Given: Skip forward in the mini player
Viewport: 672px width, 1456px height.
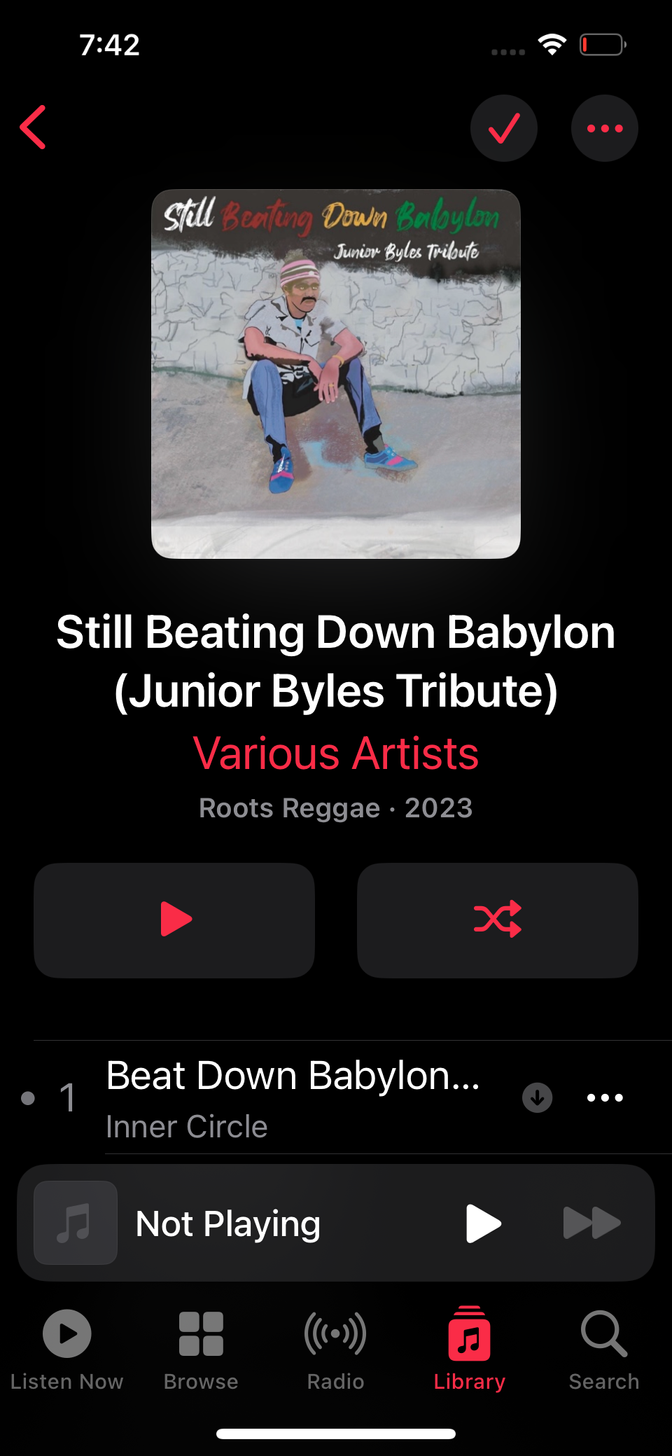Looking at the screenshot, I should pyautogui.click(x=592, y=1223).
